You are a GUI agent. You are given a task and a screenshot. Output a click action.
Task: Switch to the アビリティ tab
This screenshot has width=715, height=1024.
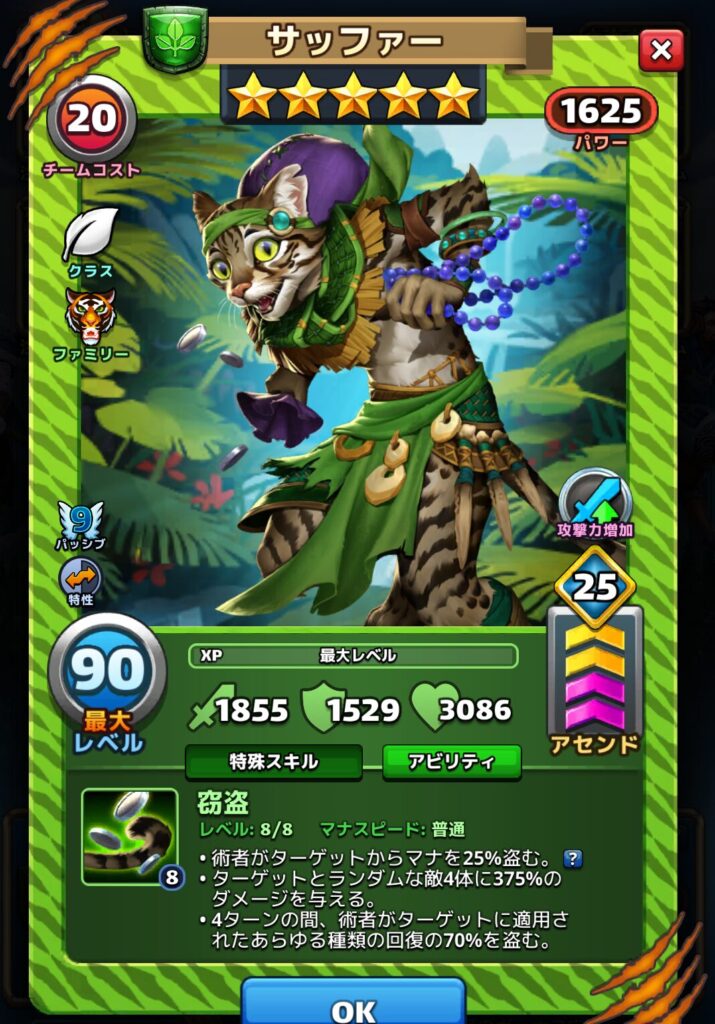[451, 762]
